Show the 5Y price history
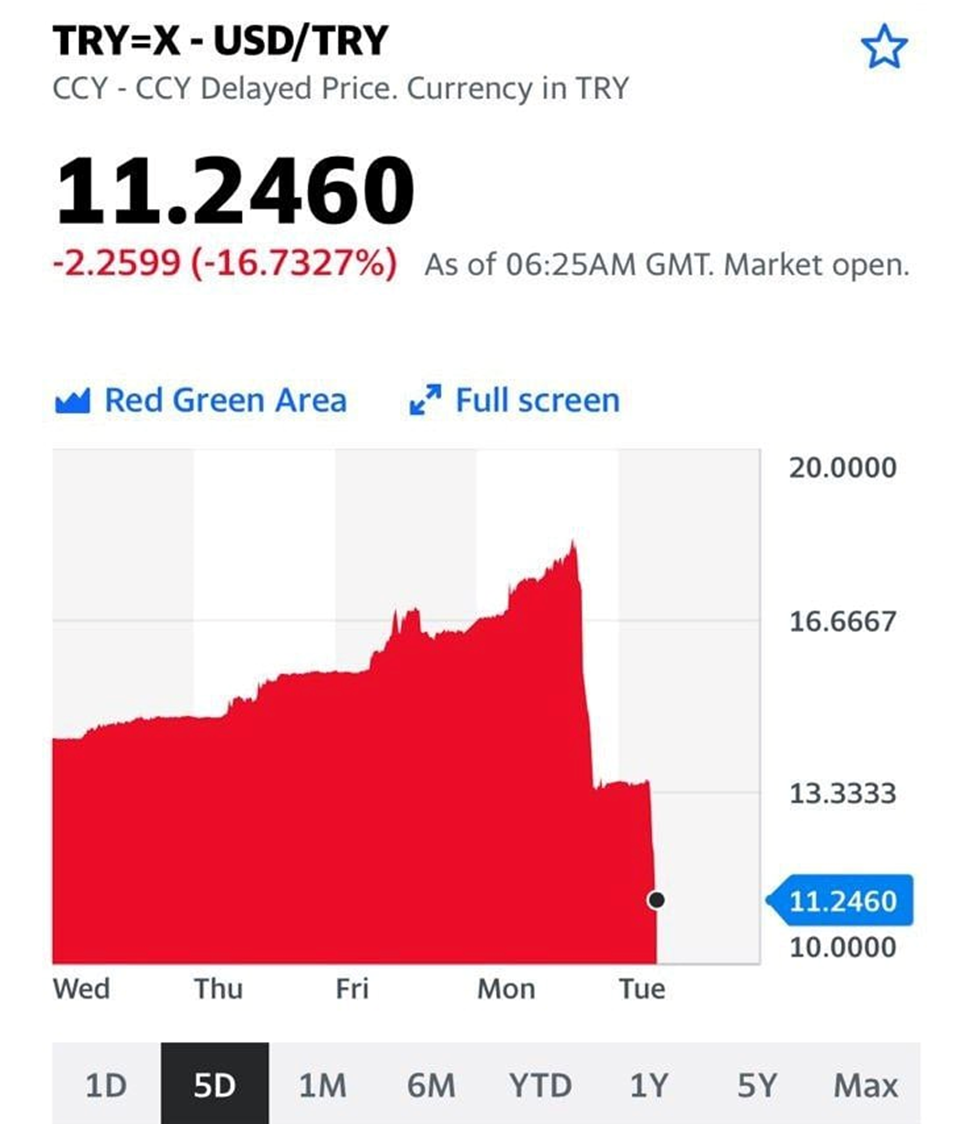The image size is (973, 1124). [x=757, y=1085]
